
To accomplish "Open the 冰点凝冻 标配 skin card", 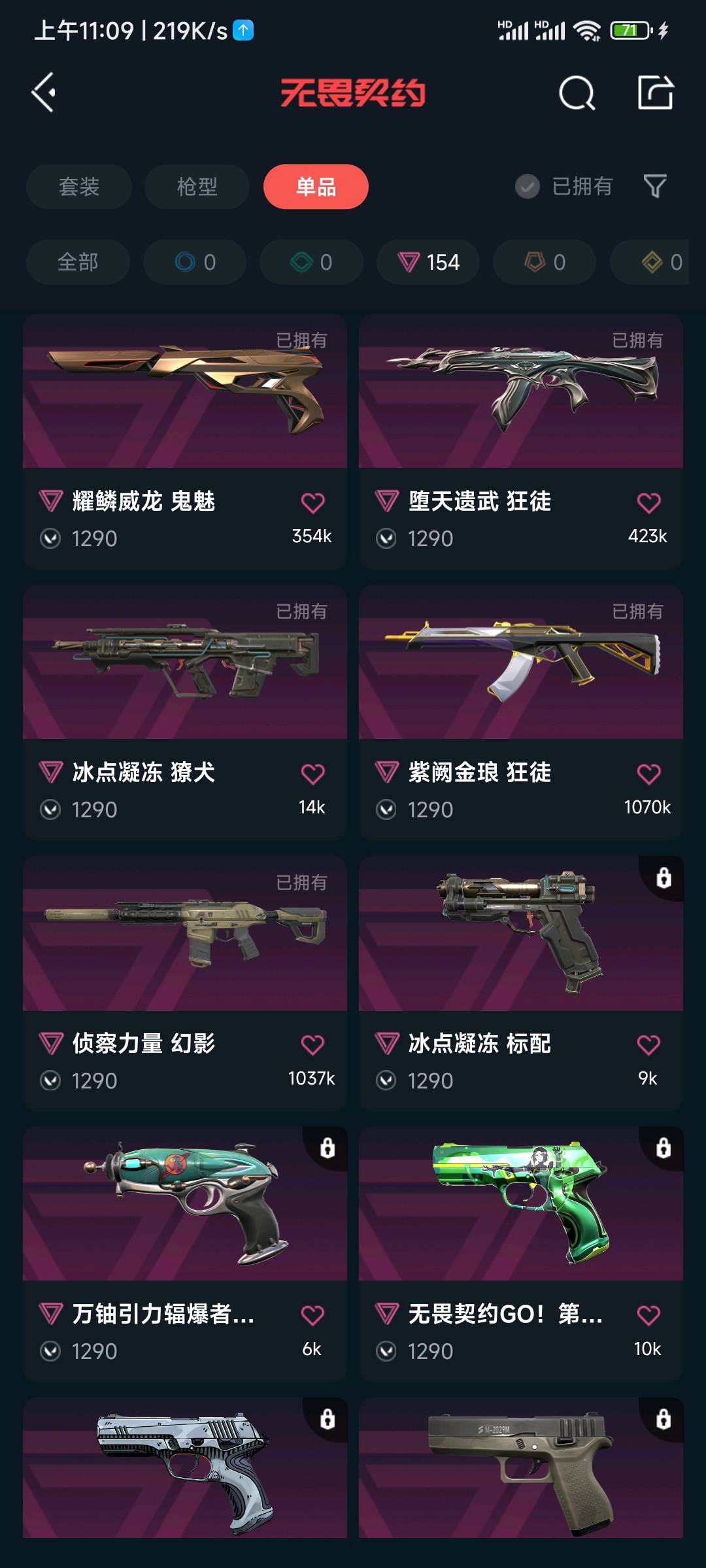I will (520, 934).
